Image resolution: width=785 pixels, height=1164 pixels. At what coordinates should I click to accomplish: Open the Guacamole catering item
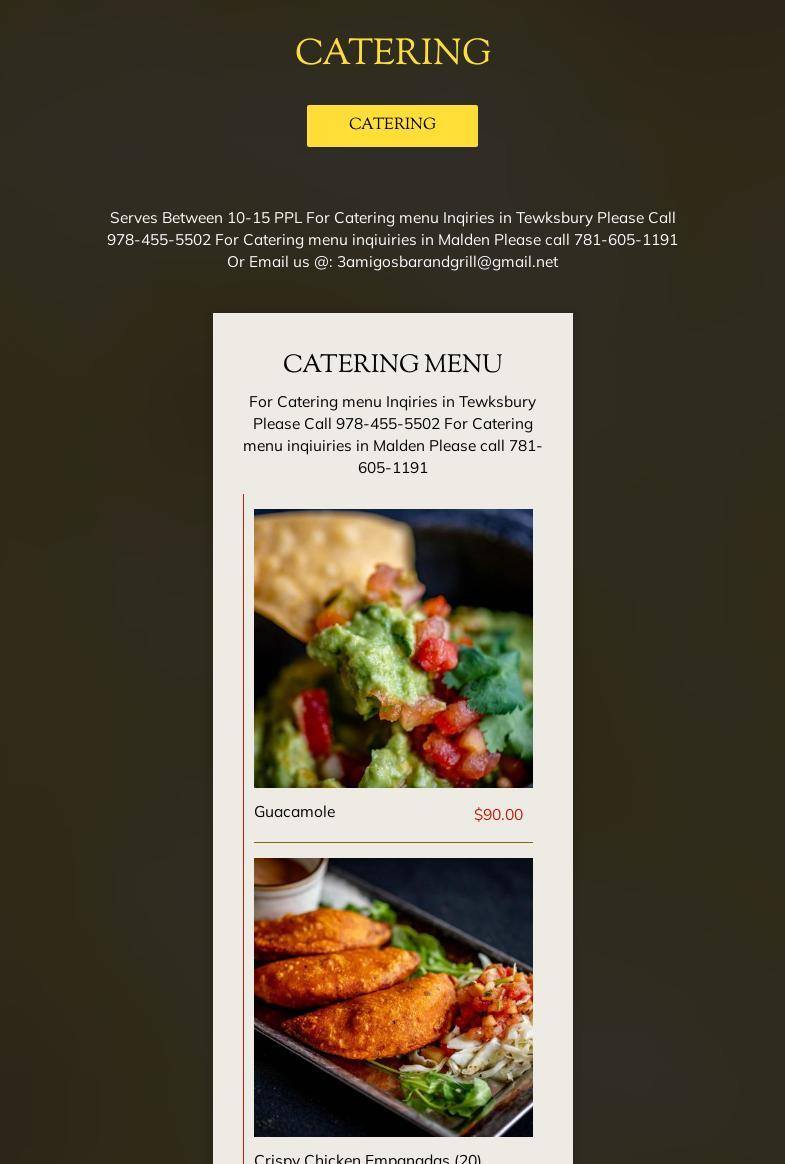point(294,812)
